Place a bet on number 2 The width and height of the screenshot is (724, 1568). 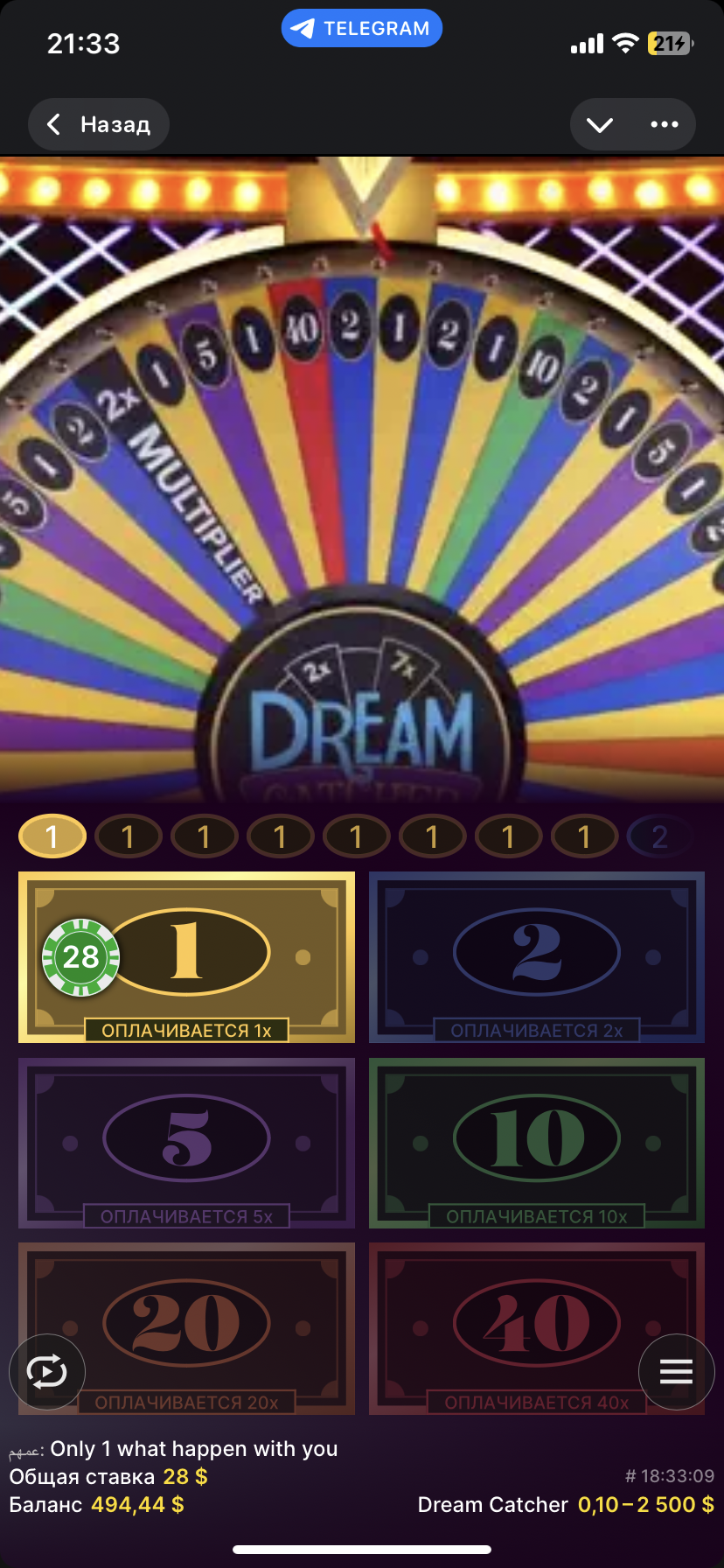[x=536, y=956]
